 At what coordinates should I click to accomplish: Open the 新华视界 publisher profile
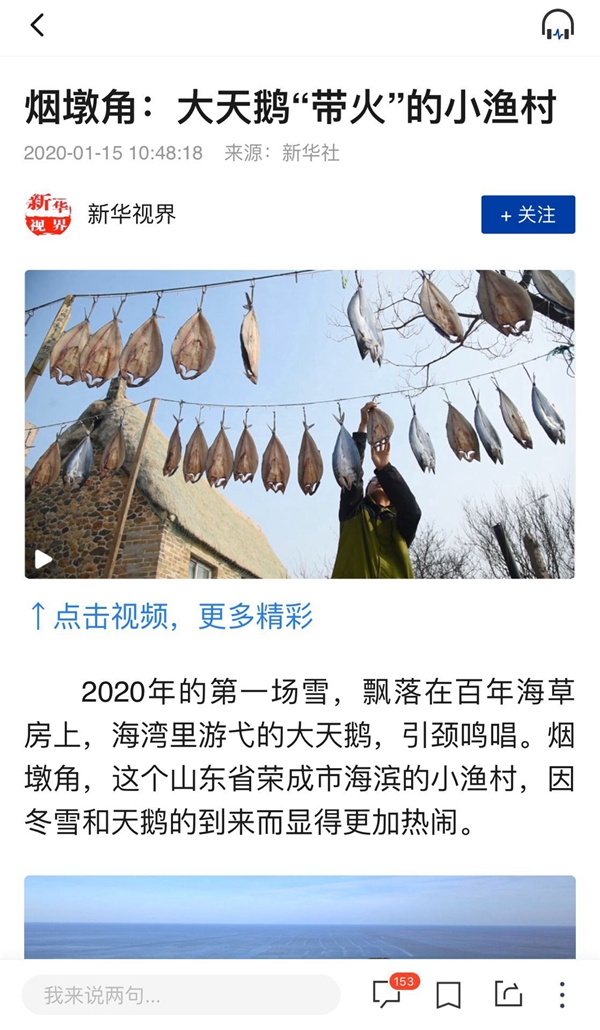point(131,213)
